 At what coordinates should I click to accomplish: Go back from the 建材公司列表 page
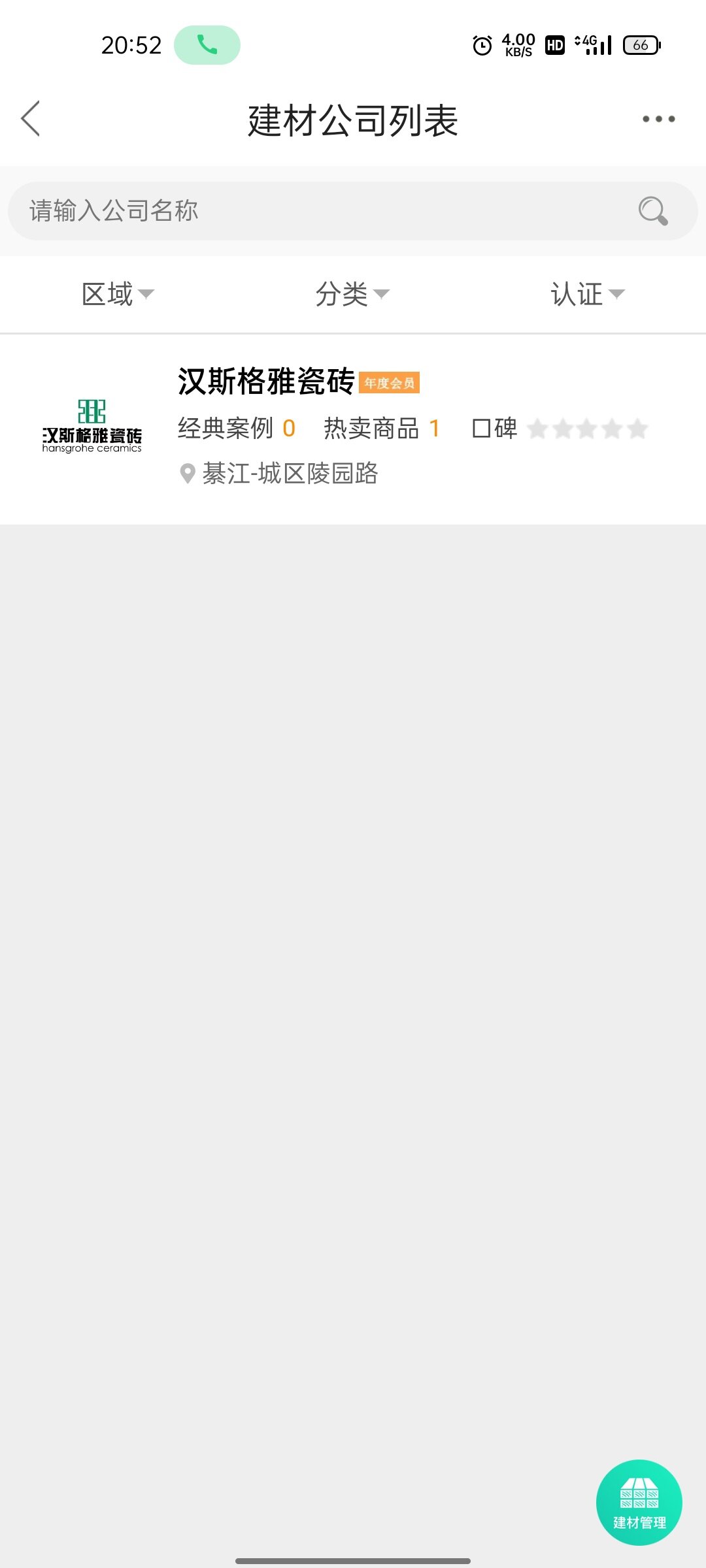[x=31, y=119]
